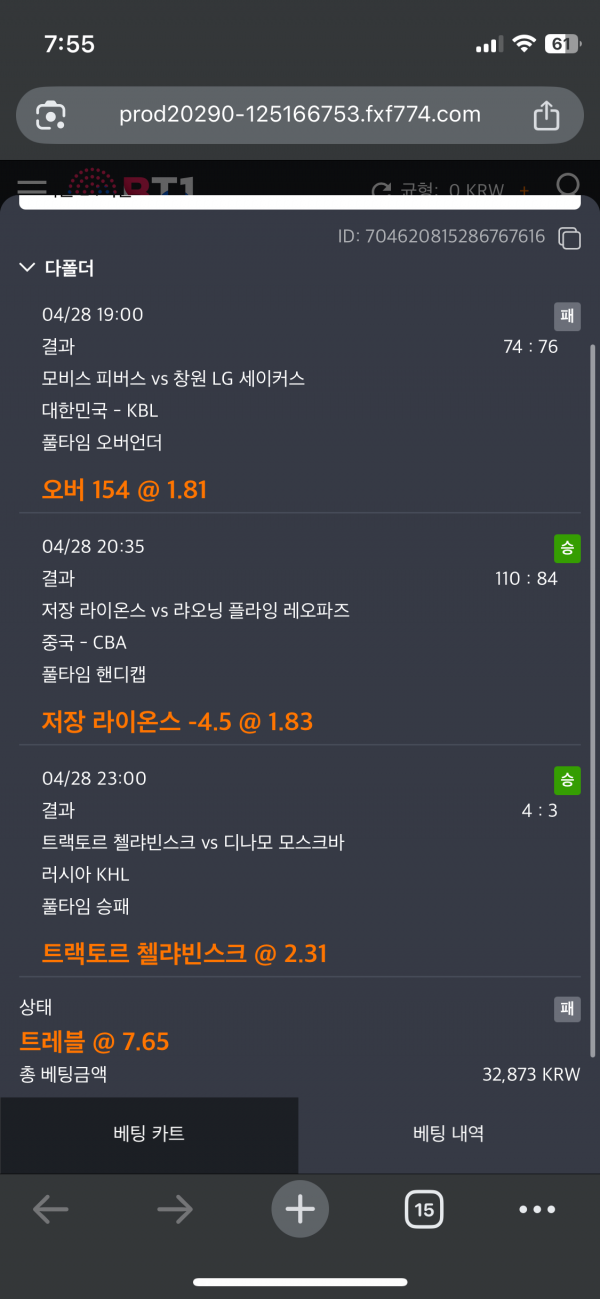Go back in the browser
600x1299 pixels.
50,1210
